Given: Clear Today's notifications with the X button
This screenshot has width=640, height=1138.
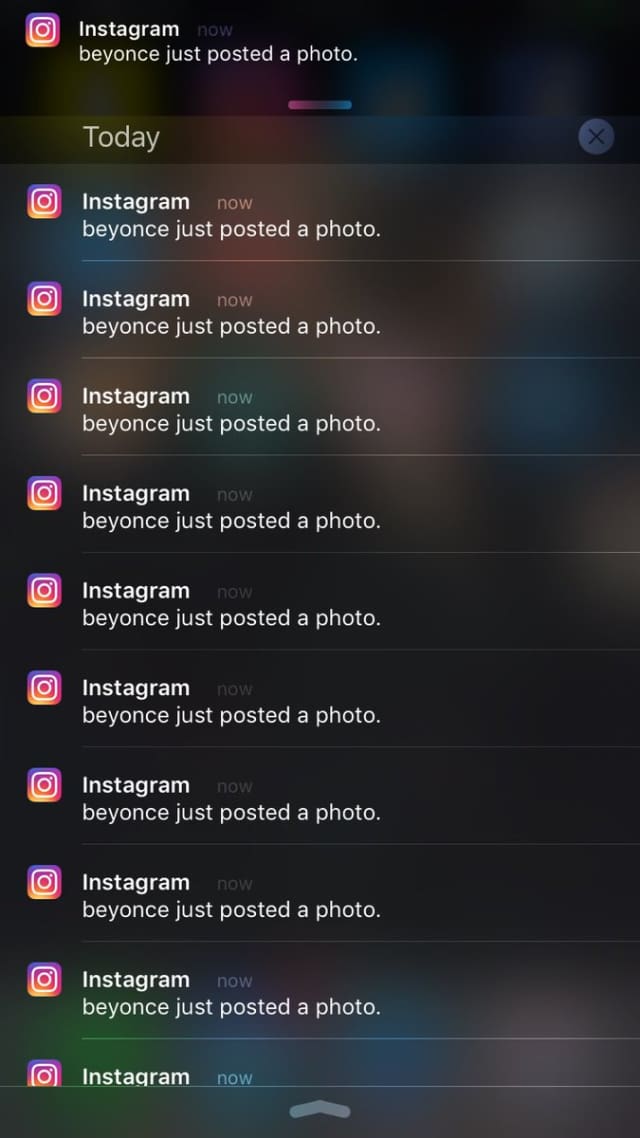Looking at the screenshot, I should [x=596, y=136].
